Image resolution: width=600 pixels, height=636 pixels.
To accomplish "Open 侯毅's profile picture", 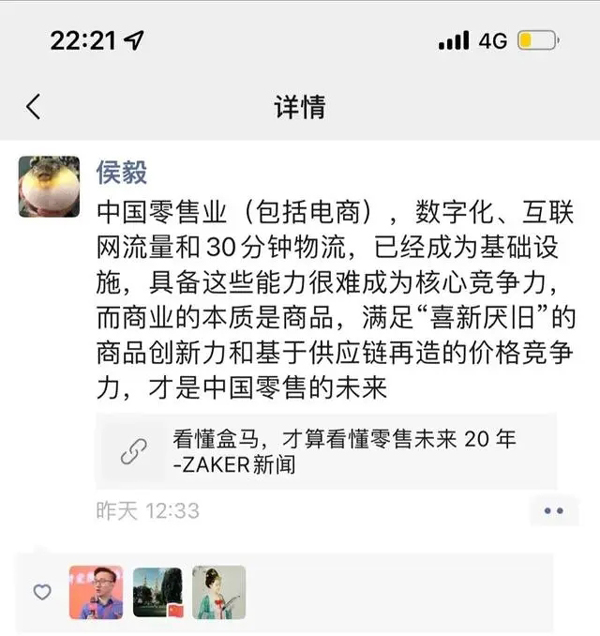I will click(49, 186).
